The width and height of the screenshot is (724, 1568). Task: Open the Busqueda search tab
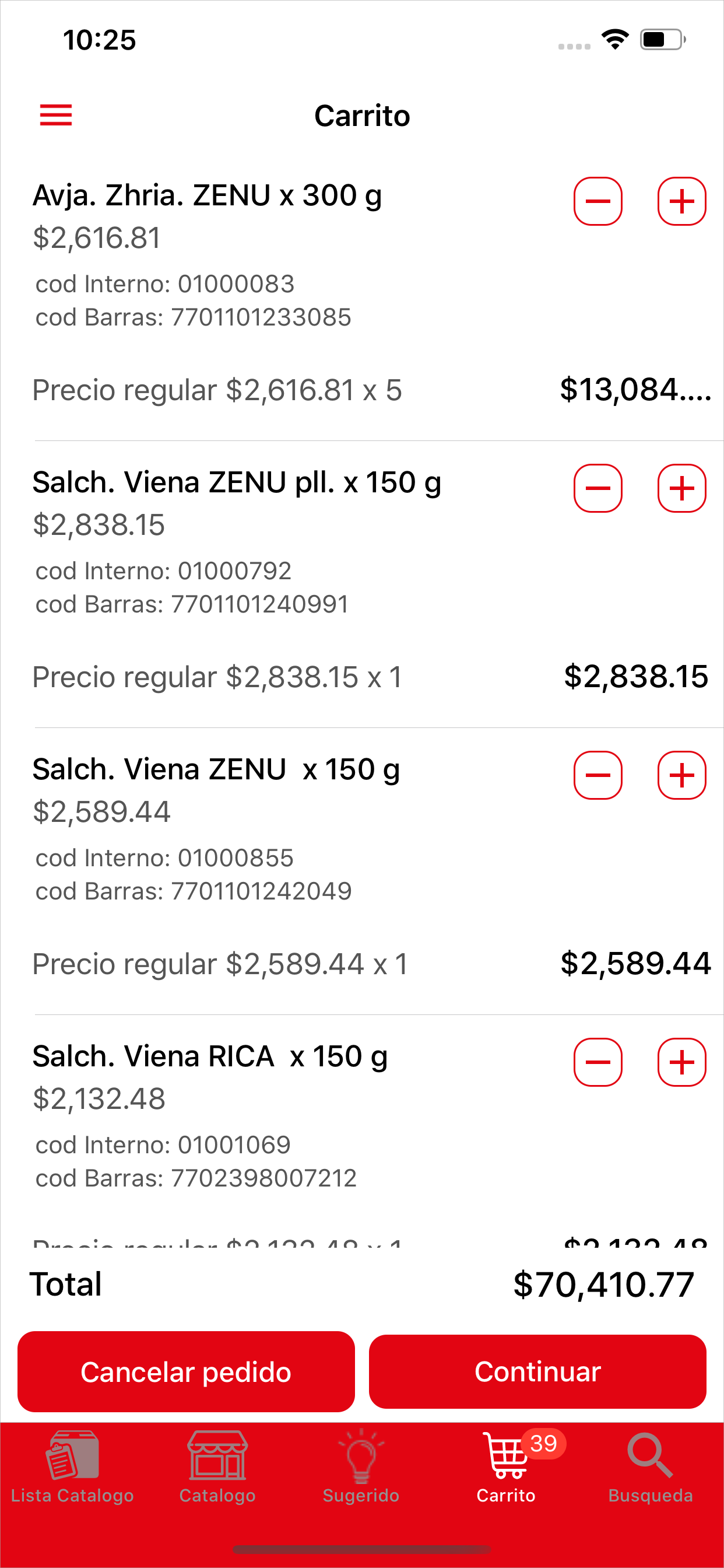tap(651, 1467)
